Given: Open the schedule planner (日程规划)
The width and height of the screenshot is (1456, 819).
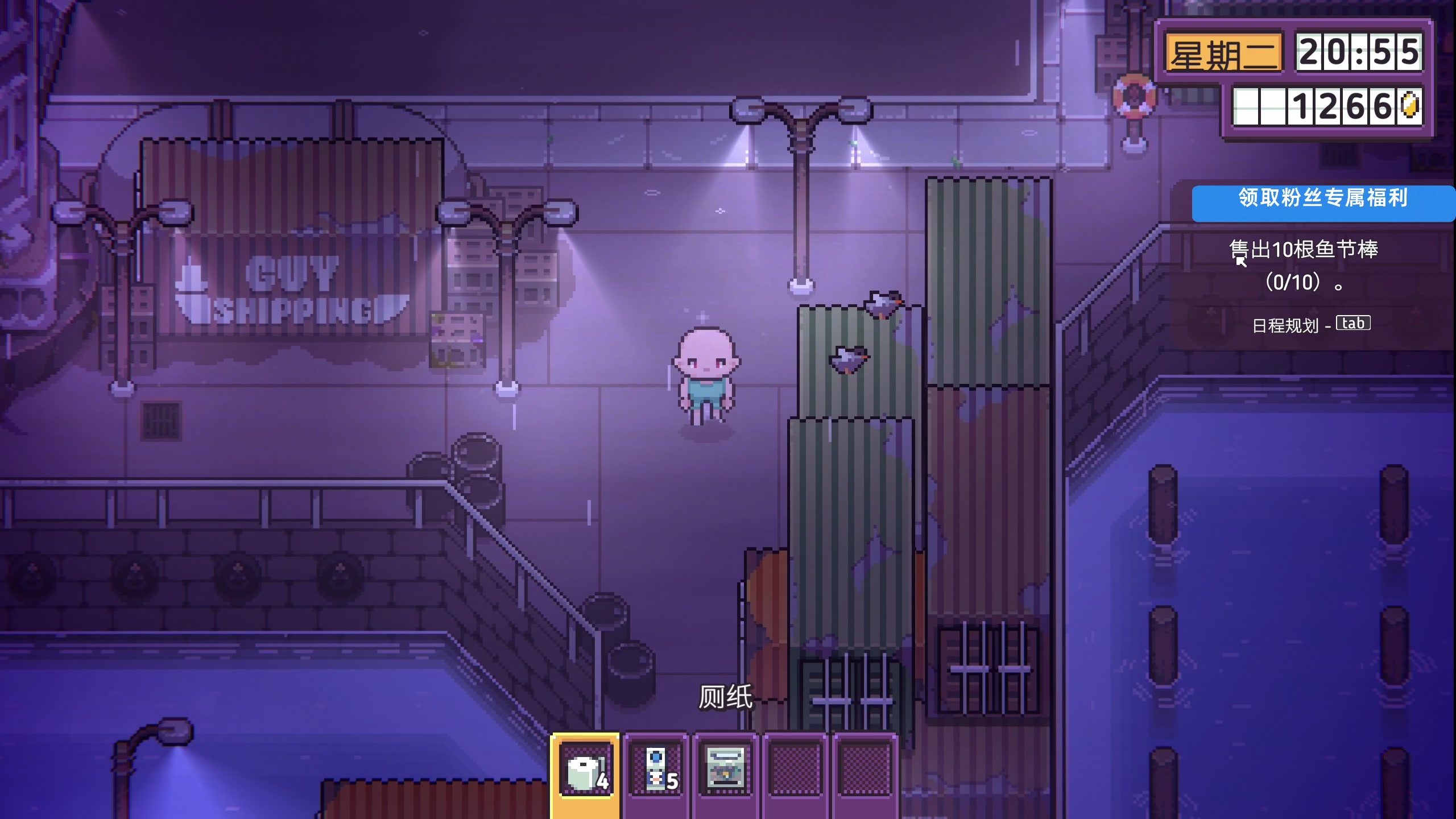Looking at the screenshot, I should pyautogui.click(x=1310, y=325).
